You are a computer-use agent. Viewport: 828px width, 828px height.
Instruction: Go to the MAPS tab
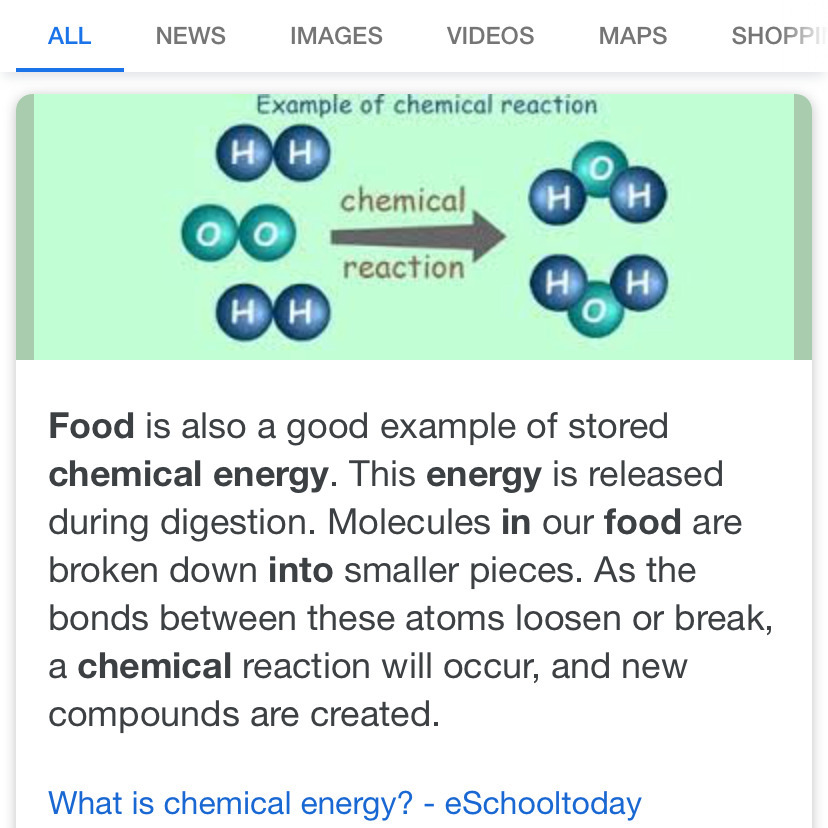click(x=632, y=37)
